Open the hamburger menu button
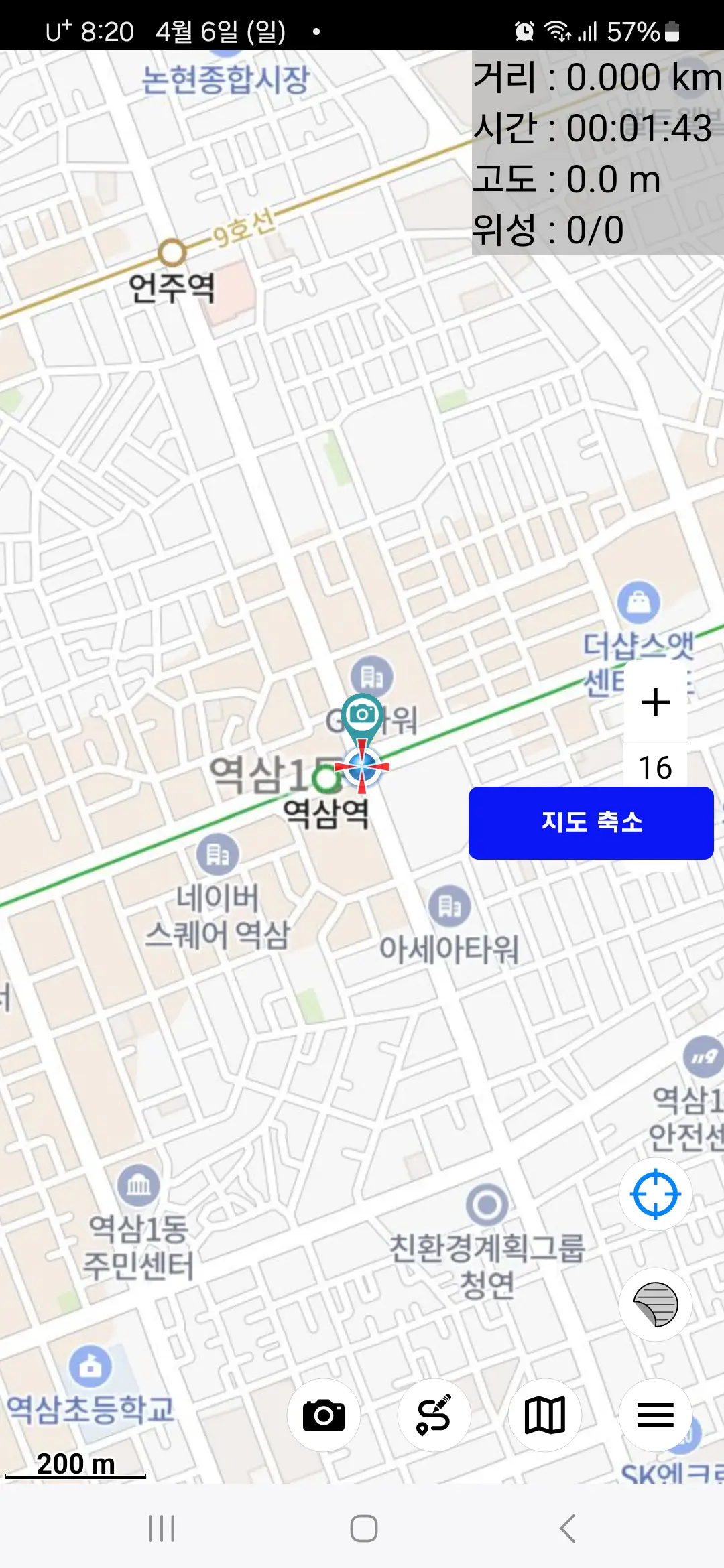This screenshot has width=724, height=1568. coord(655,1416)
